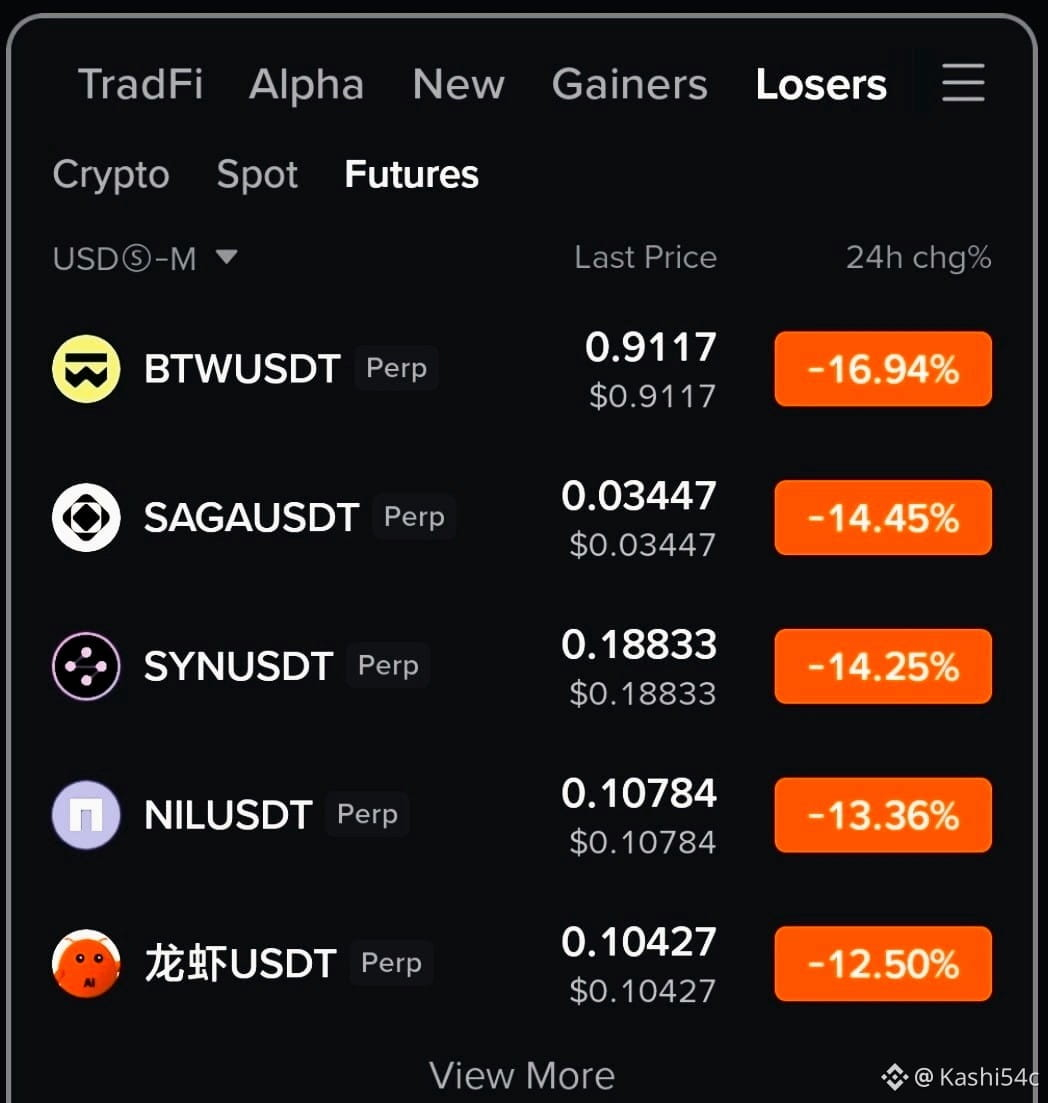Select the New tab
Image resolution: width=1048 pixels, height=1103 pixels.
(459, 84)
